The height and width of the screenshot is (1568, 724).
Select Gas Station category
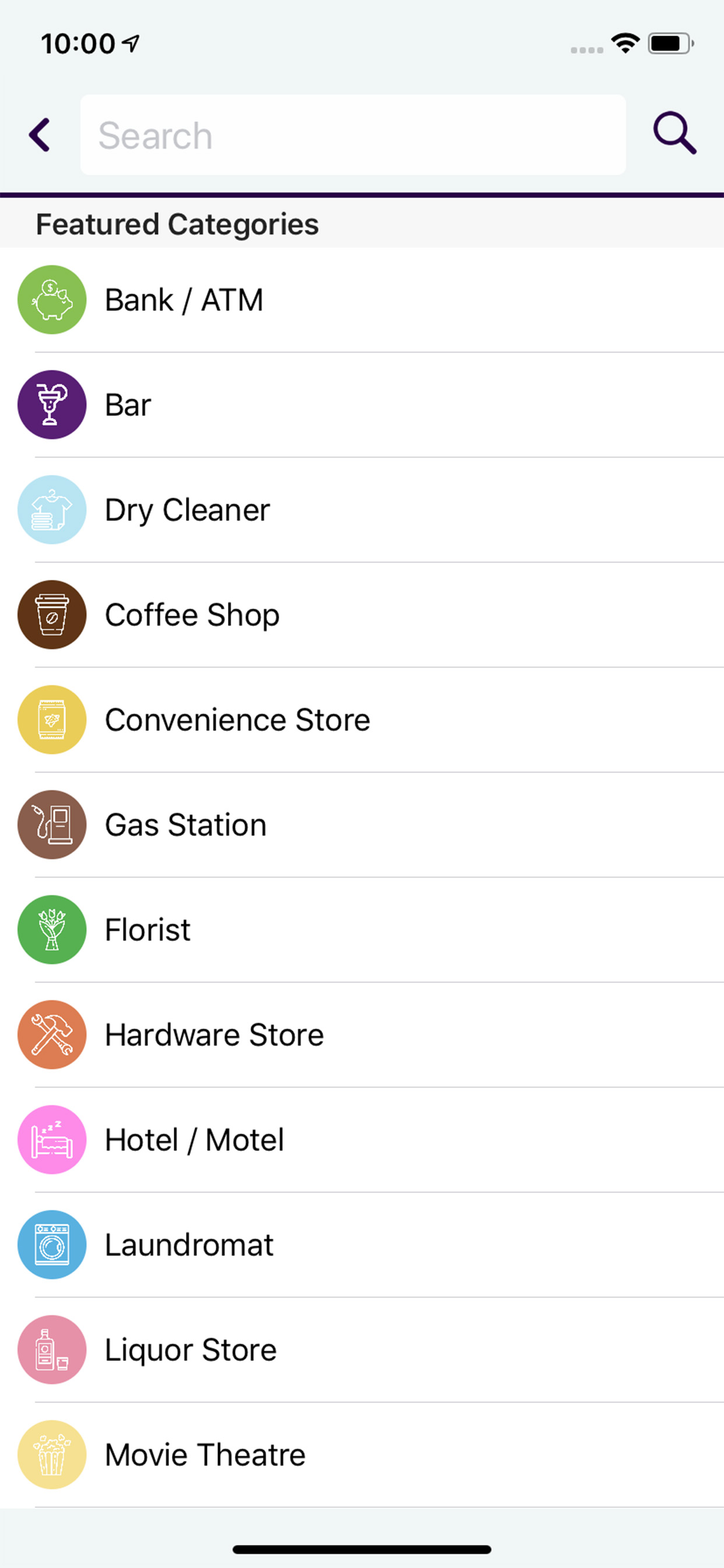[362, 825]
